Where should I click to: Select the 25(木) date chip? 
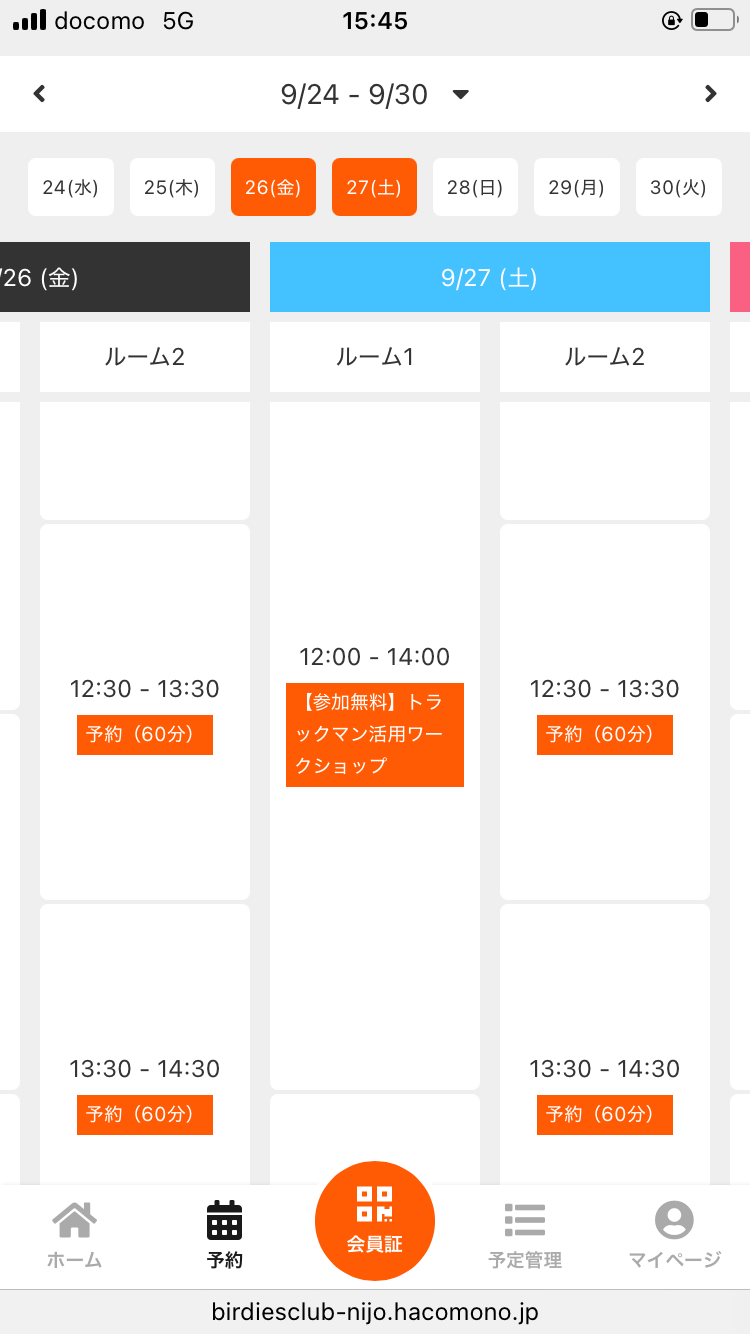[x=172, y=187]
